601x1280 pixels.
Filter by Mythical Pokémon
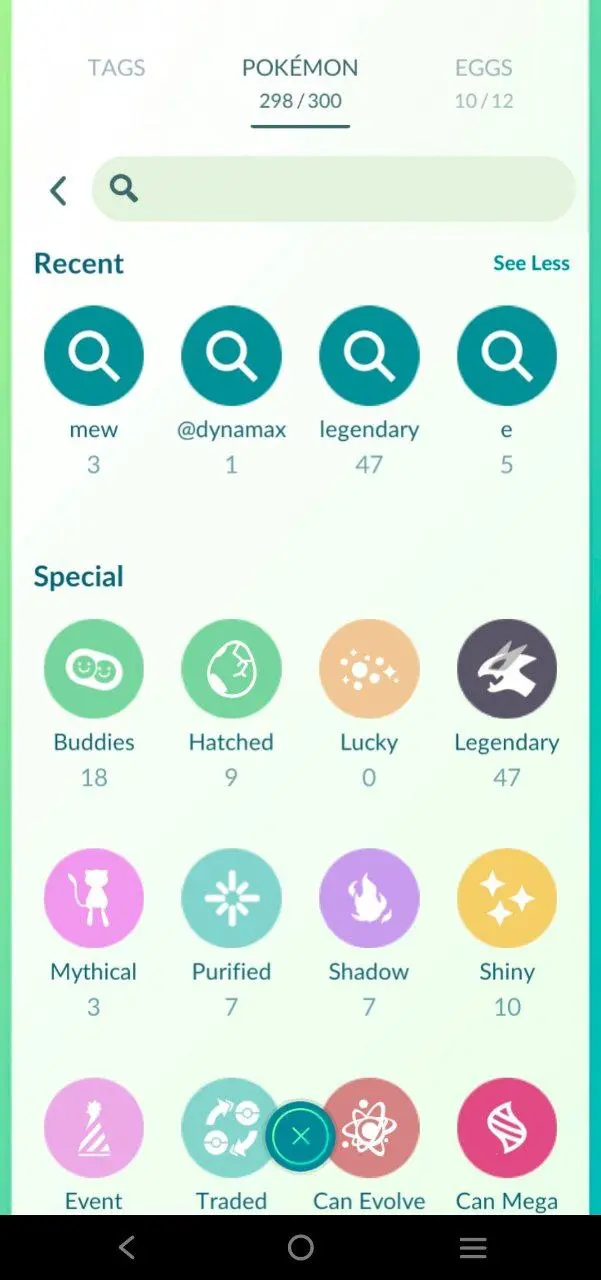pyautogui.click(x=94, y=898)
